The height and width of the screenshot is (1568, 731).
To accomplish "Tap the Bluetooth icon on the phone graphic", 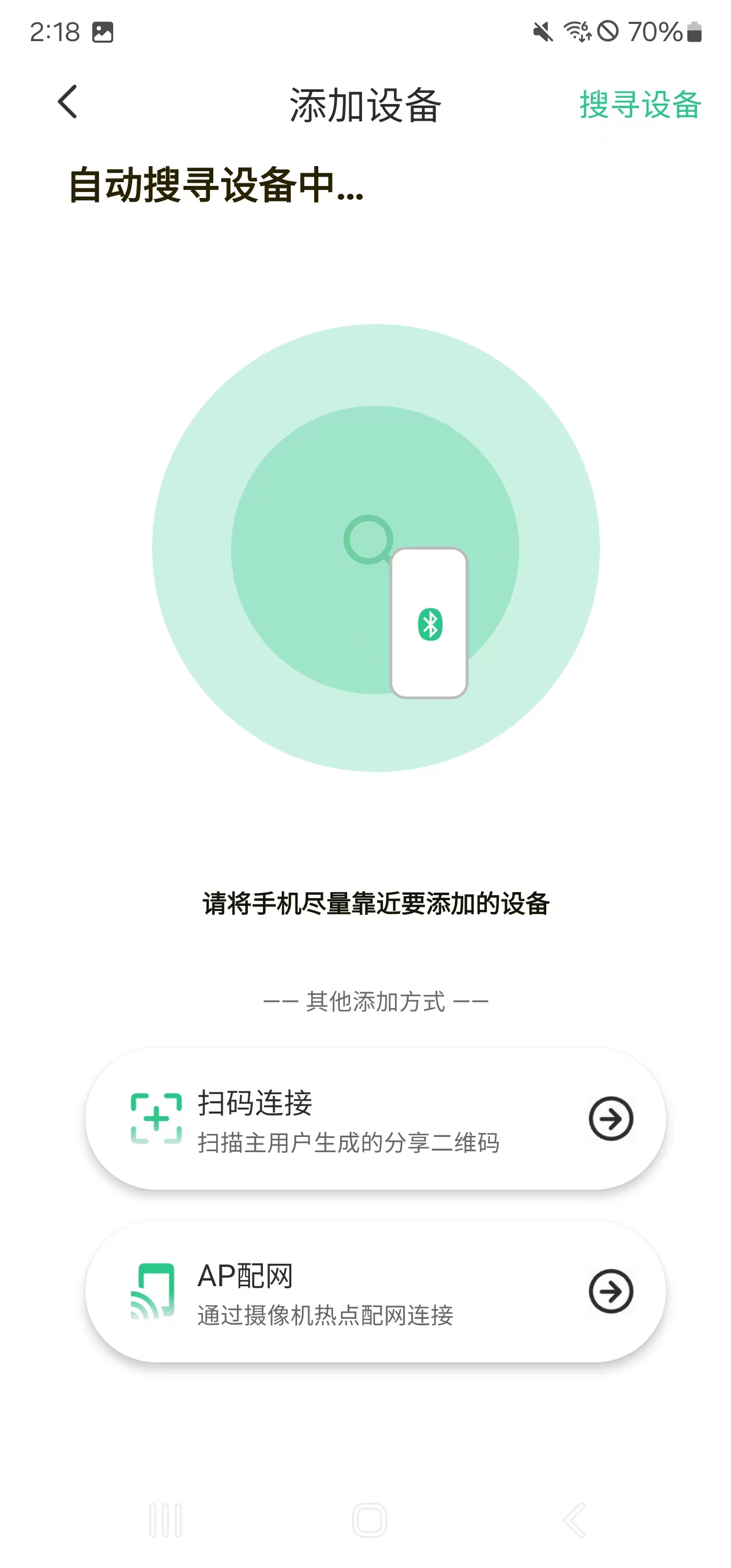I will pos(429,624).
